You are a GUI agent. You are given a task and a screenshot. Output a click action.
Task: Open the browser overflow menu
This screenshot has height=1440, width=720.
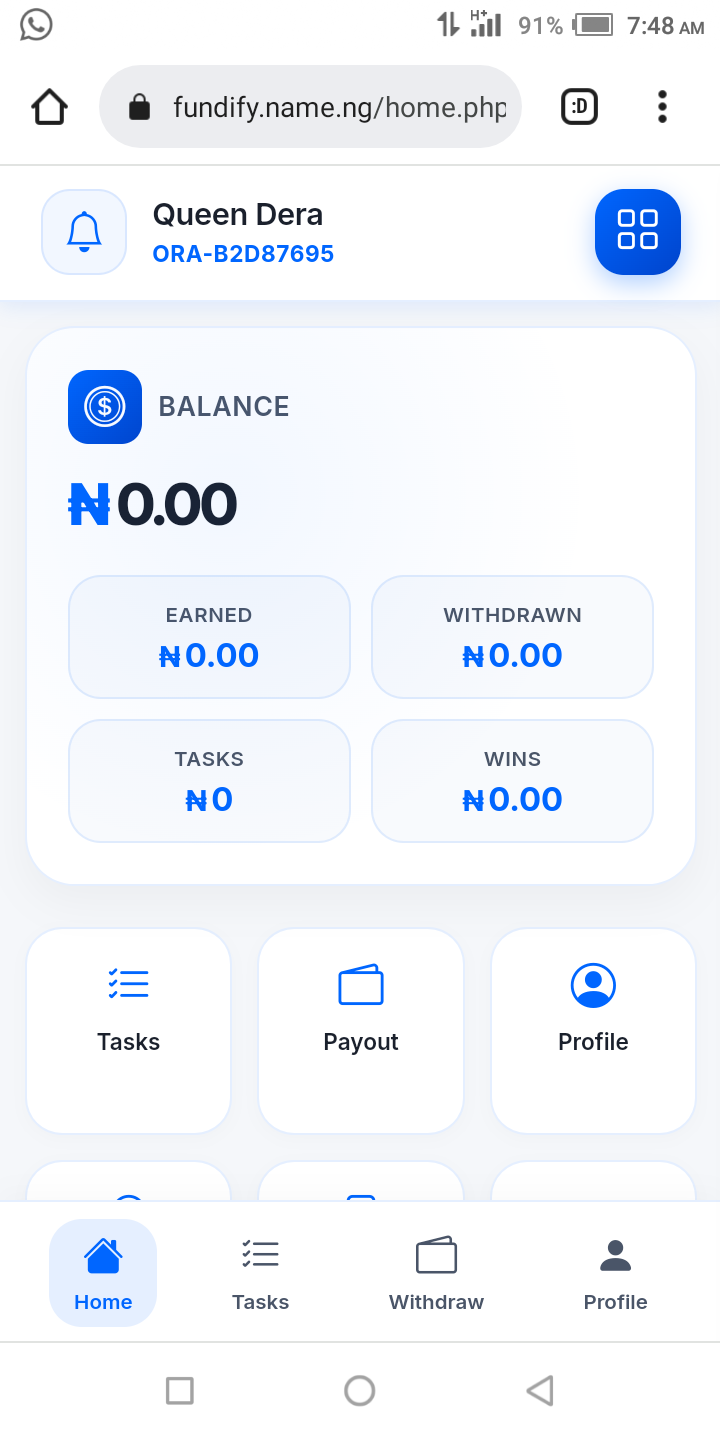pyautogui.click(x=662, y=107)
